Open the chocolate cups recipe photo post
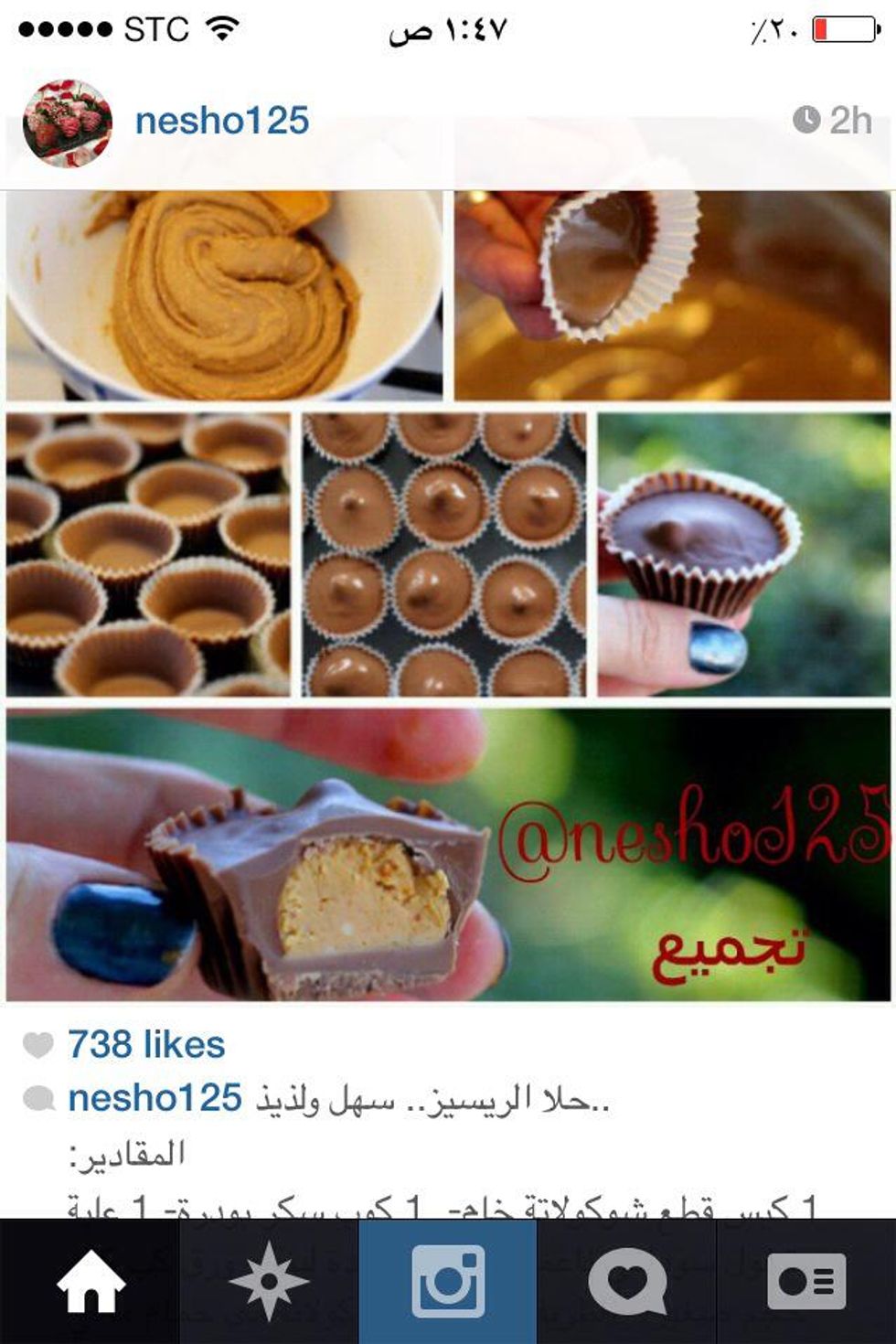Screen dimensions: 896x1344 [448, 594]
